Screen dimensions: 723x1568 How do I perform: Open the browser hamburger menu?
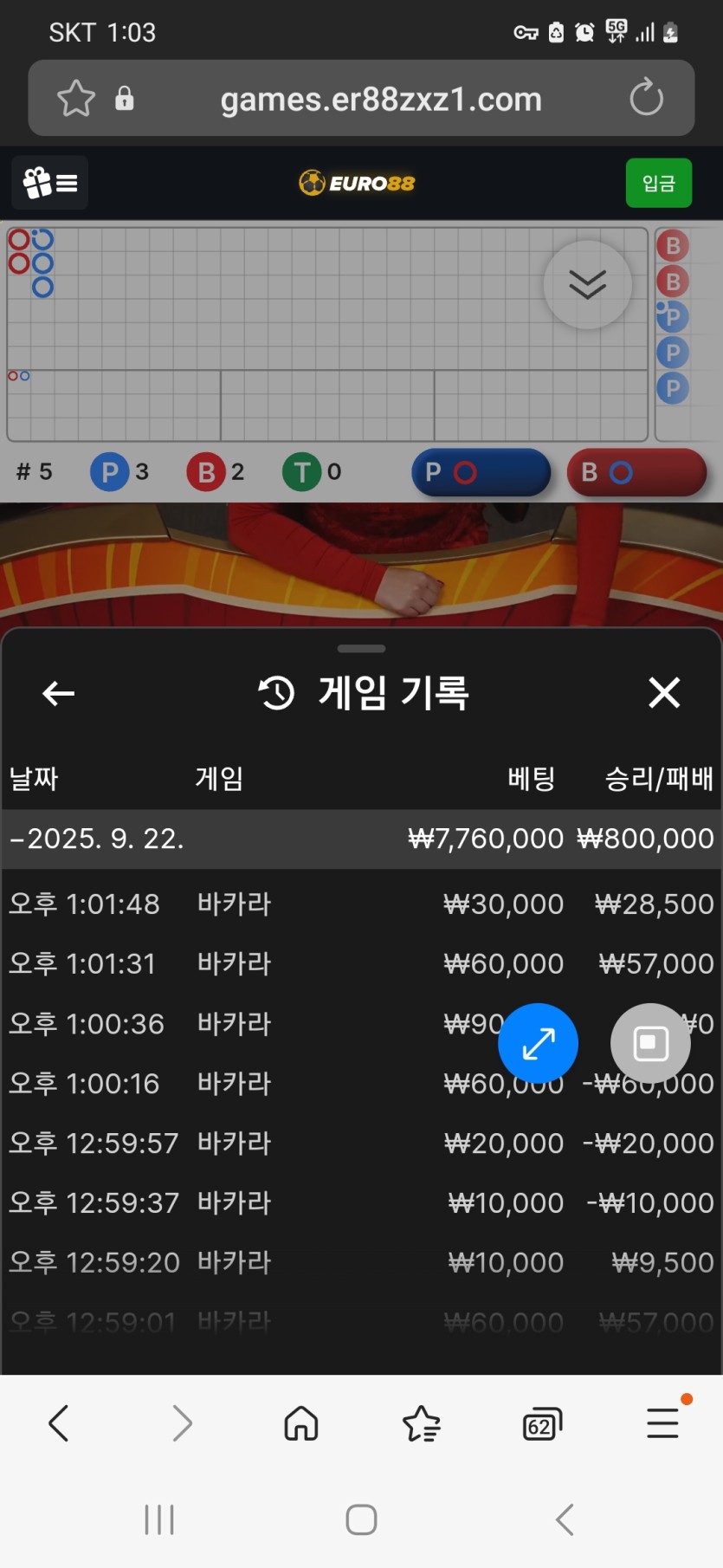coord(663,1422)
